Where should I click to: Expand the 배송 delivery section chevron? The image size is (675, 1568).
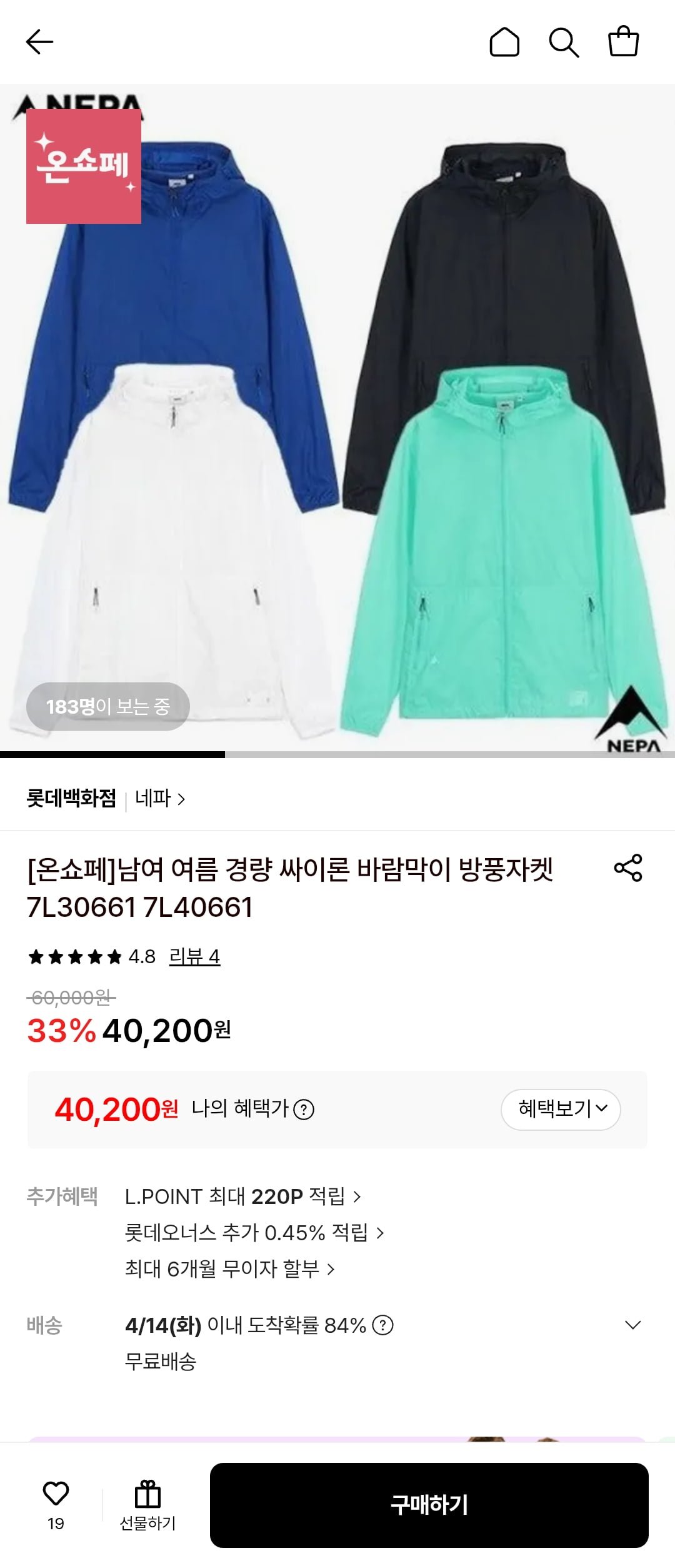pyautogui.click(x=632, y=1325)
